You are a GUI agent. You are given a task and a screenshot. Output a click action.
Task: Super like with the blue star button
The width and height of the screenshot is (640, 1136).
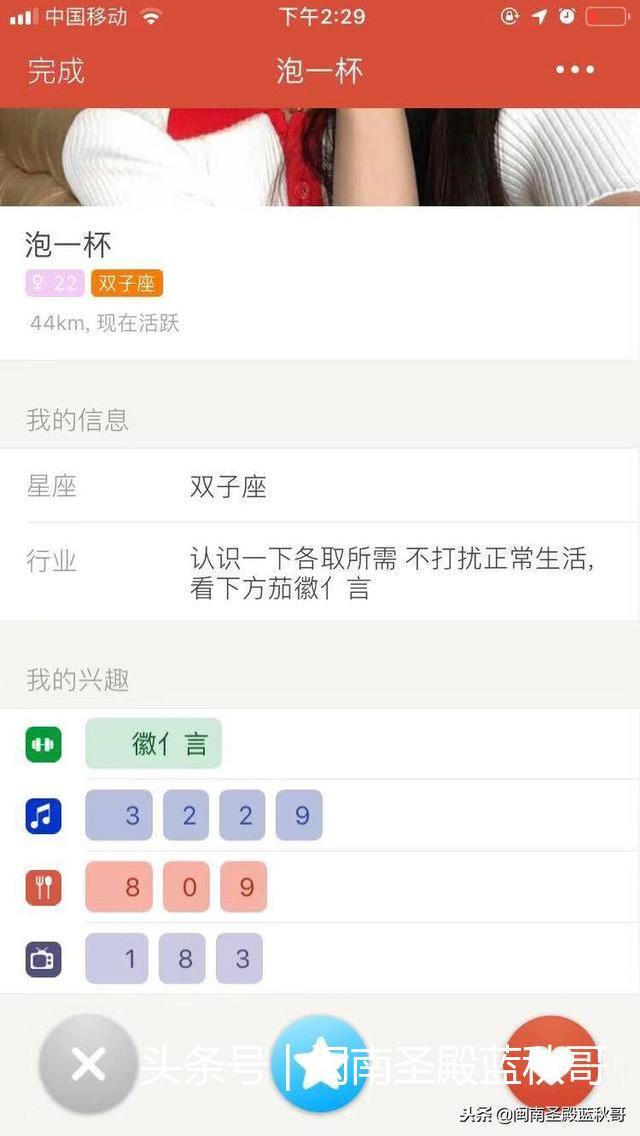pyautogui.click(x=320, y=1064)
